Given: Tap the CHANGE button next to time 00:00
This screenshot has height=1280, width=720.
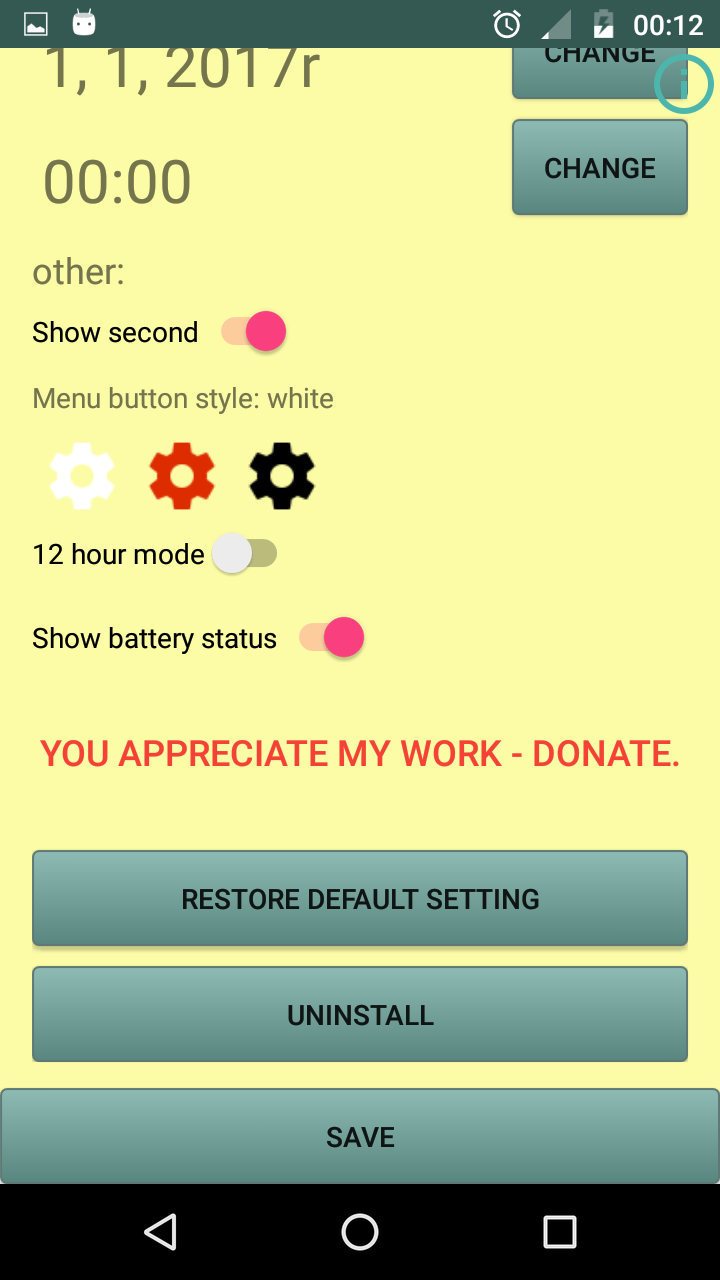Looking at the screenshot, I should pos(599,168).
